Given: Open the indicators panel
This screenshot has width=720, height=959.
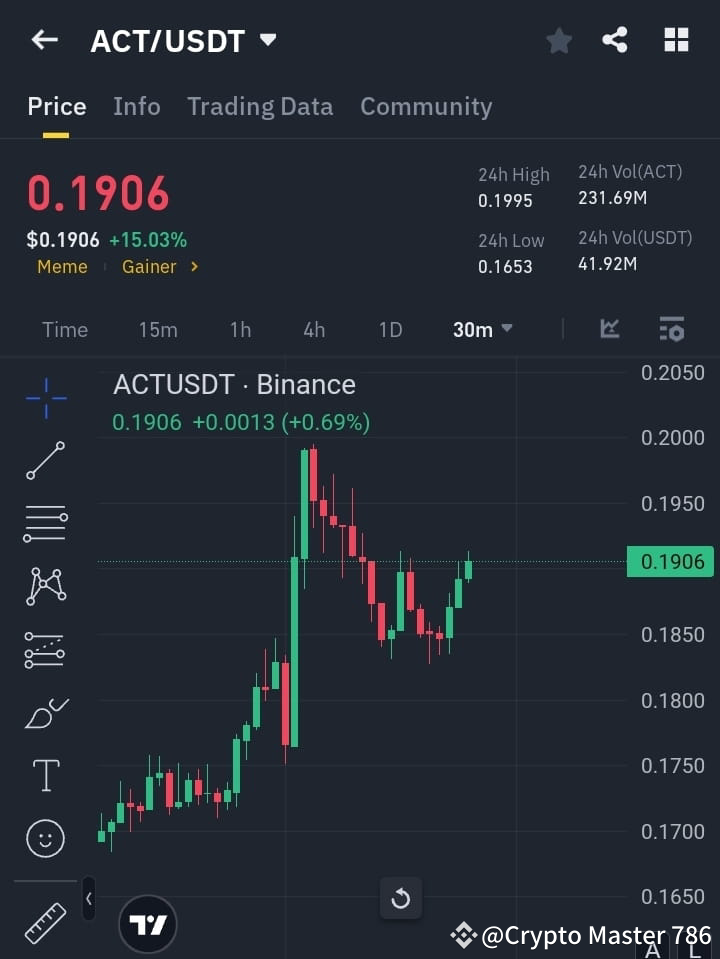Looking at the screenshot, I should tap(609, 329).
